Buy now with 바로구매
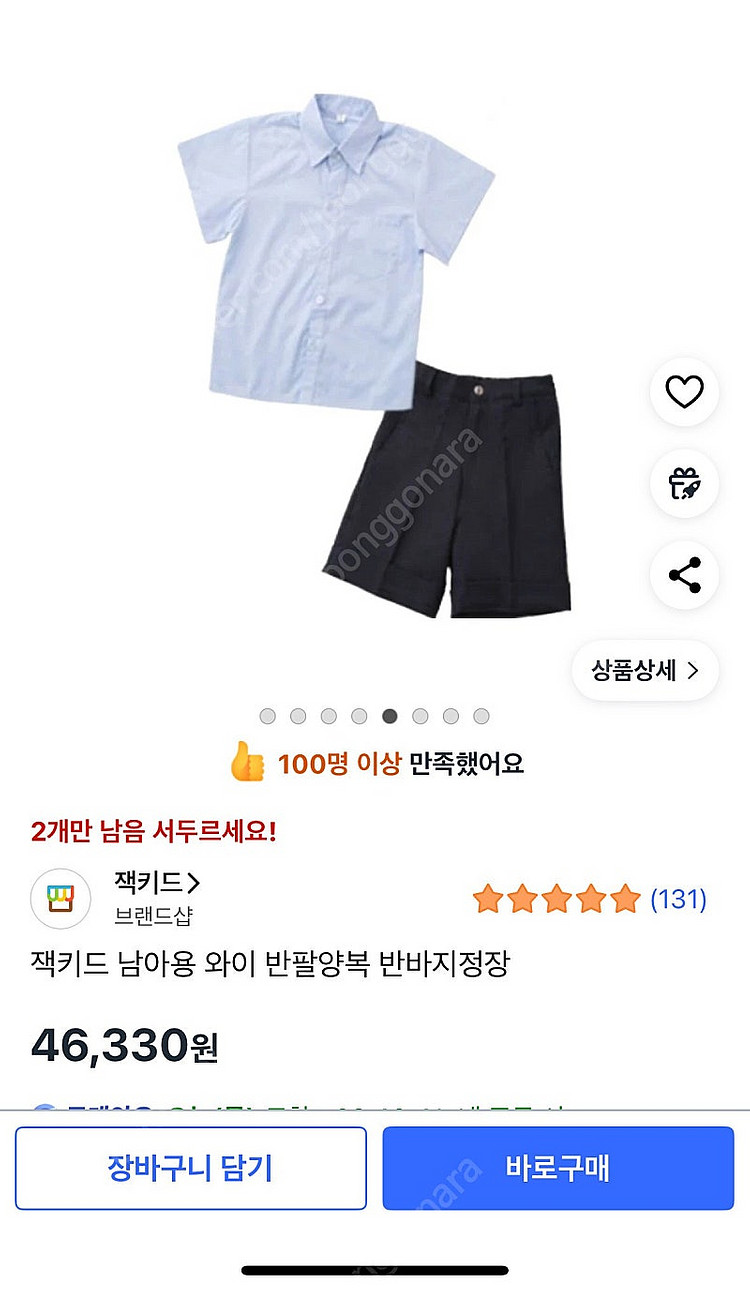750x1291 pixels. (558, 1167)
